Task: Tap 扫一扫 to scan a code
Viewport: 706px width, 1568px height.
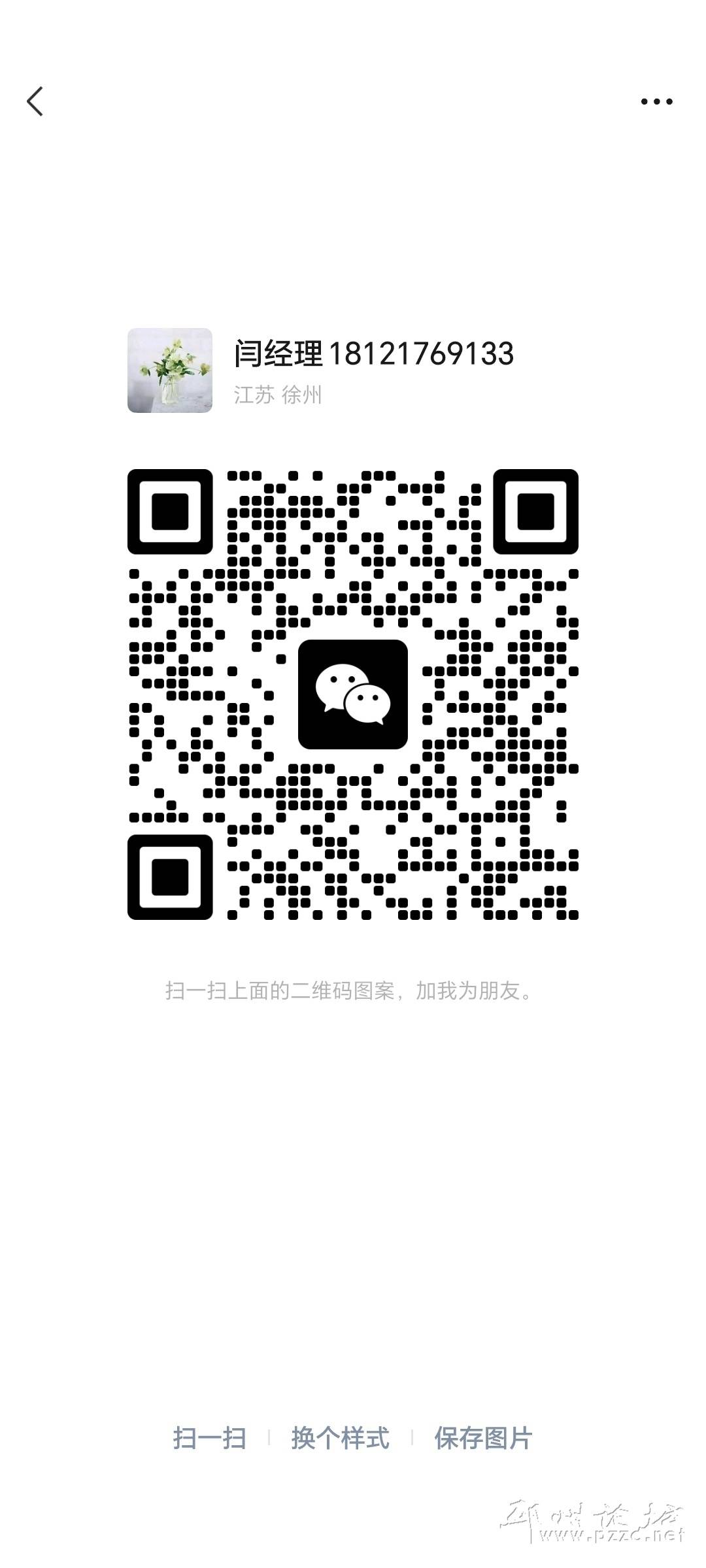Action: tap(209, 1438)
